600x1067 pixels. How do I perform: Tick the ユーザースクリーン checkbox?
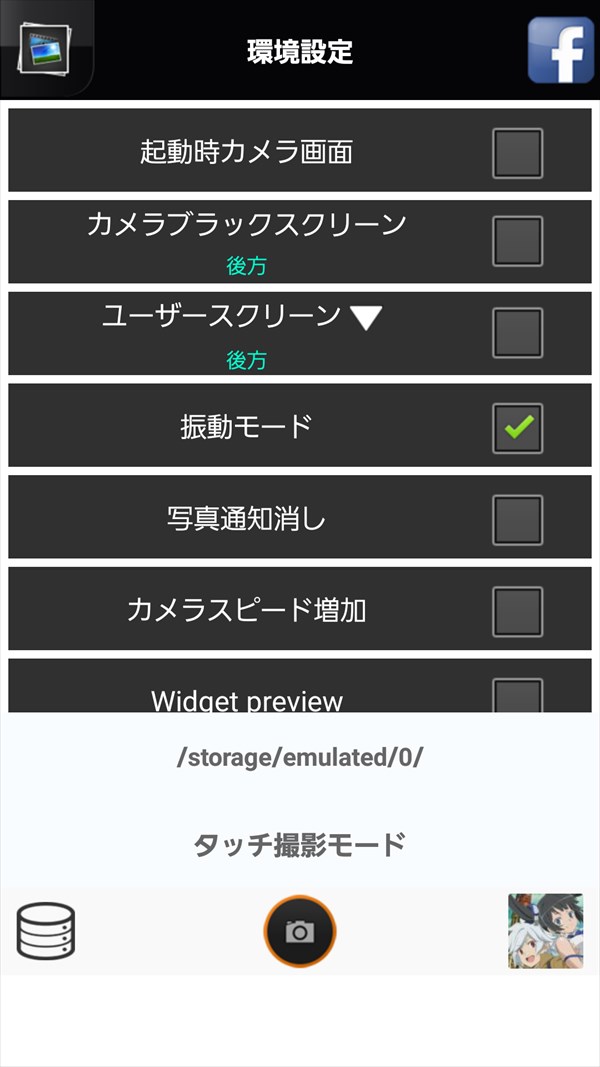point(518,333)
